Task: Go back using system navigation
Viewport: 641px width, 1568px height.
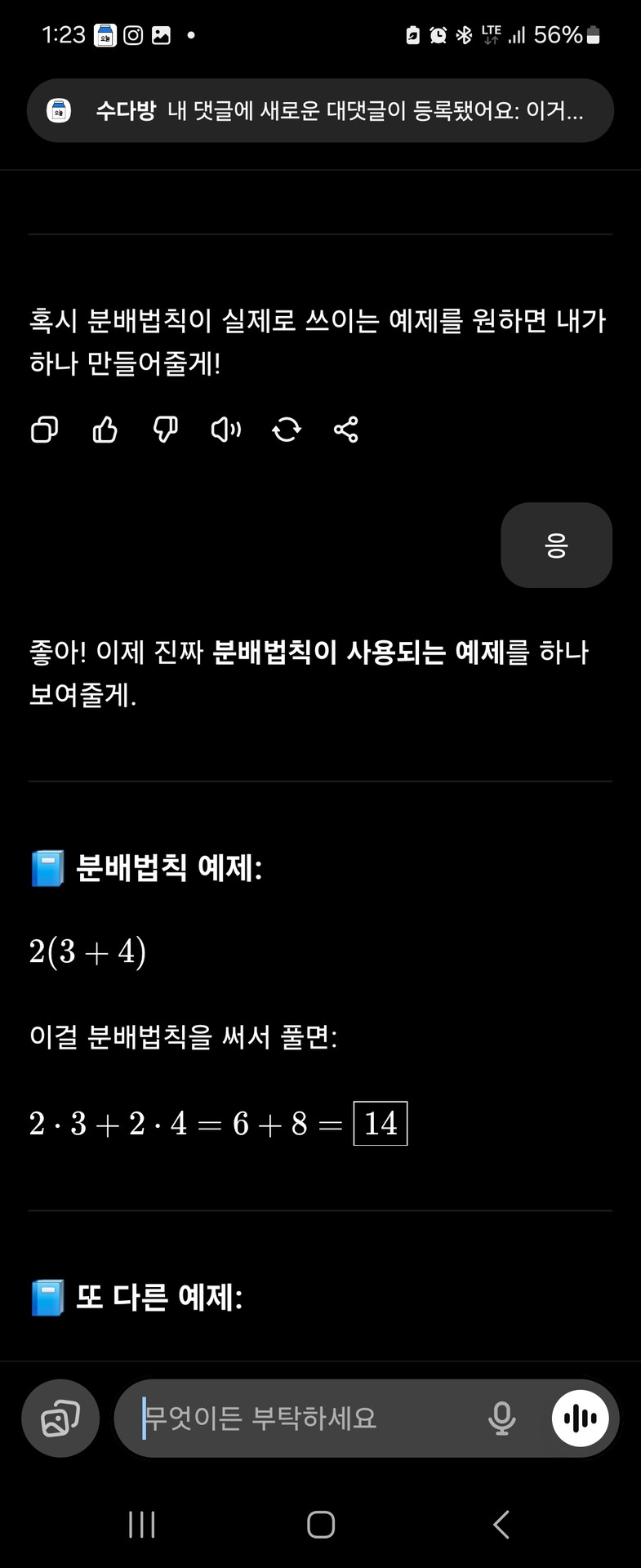Action: tap(501, 1525)
